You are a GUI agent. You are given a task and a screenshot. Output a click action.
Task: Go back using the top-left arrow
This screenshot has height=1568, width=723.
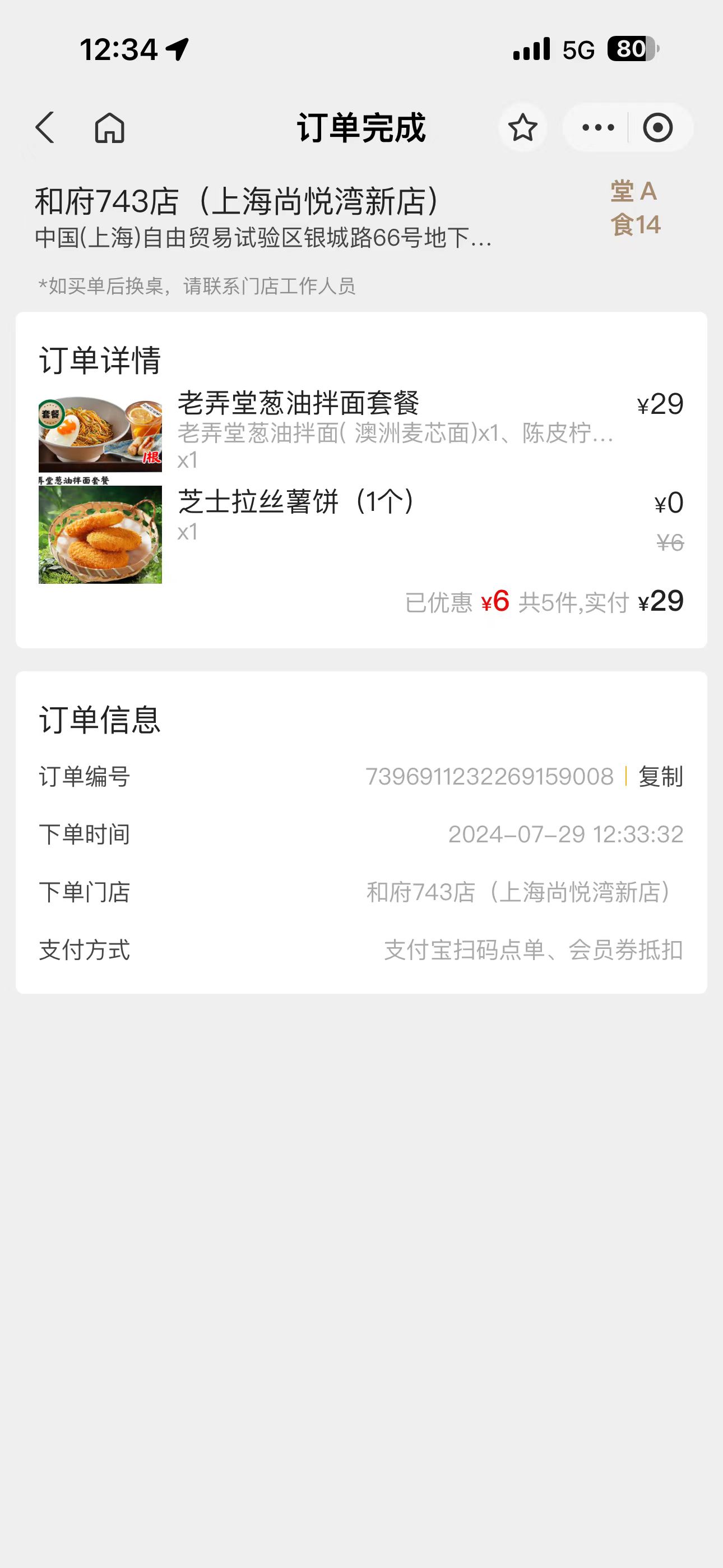pyautogui.click(x=45, y=128)
